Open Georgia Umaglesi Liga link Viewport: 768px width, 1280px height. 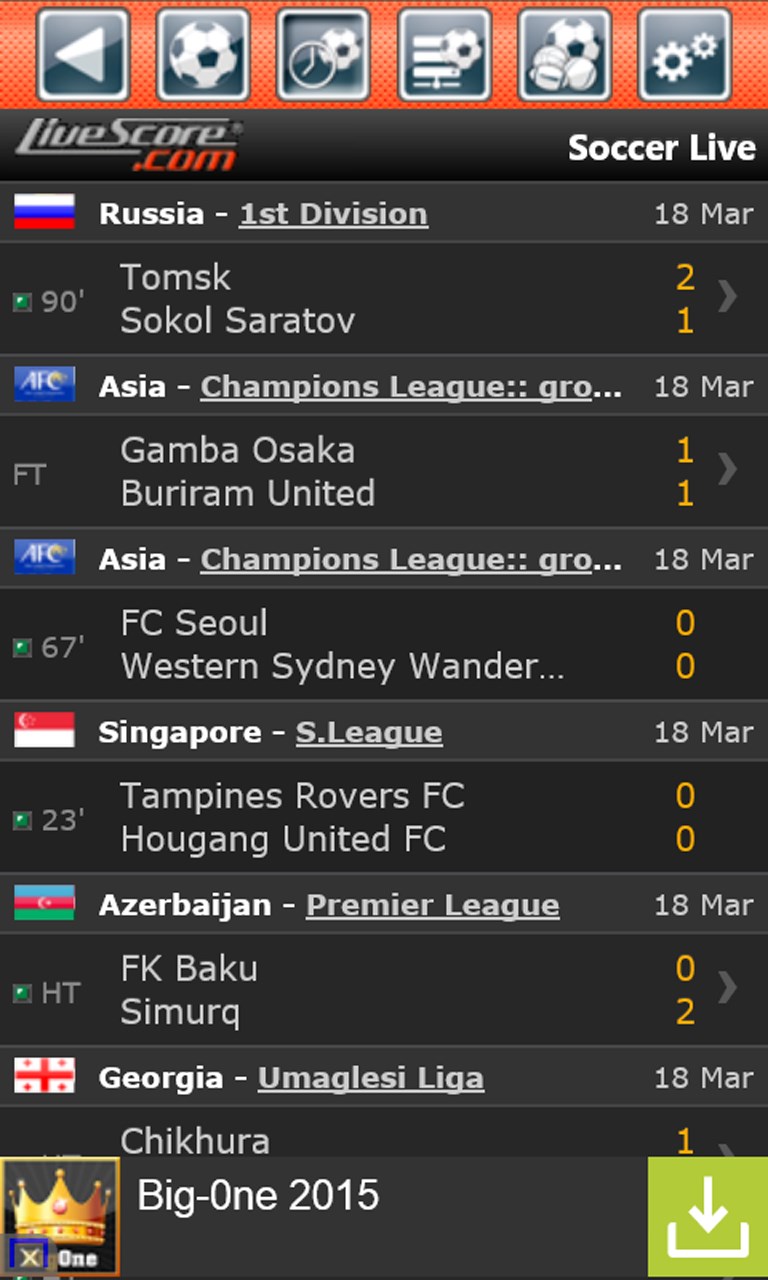tap(370, 1079)
